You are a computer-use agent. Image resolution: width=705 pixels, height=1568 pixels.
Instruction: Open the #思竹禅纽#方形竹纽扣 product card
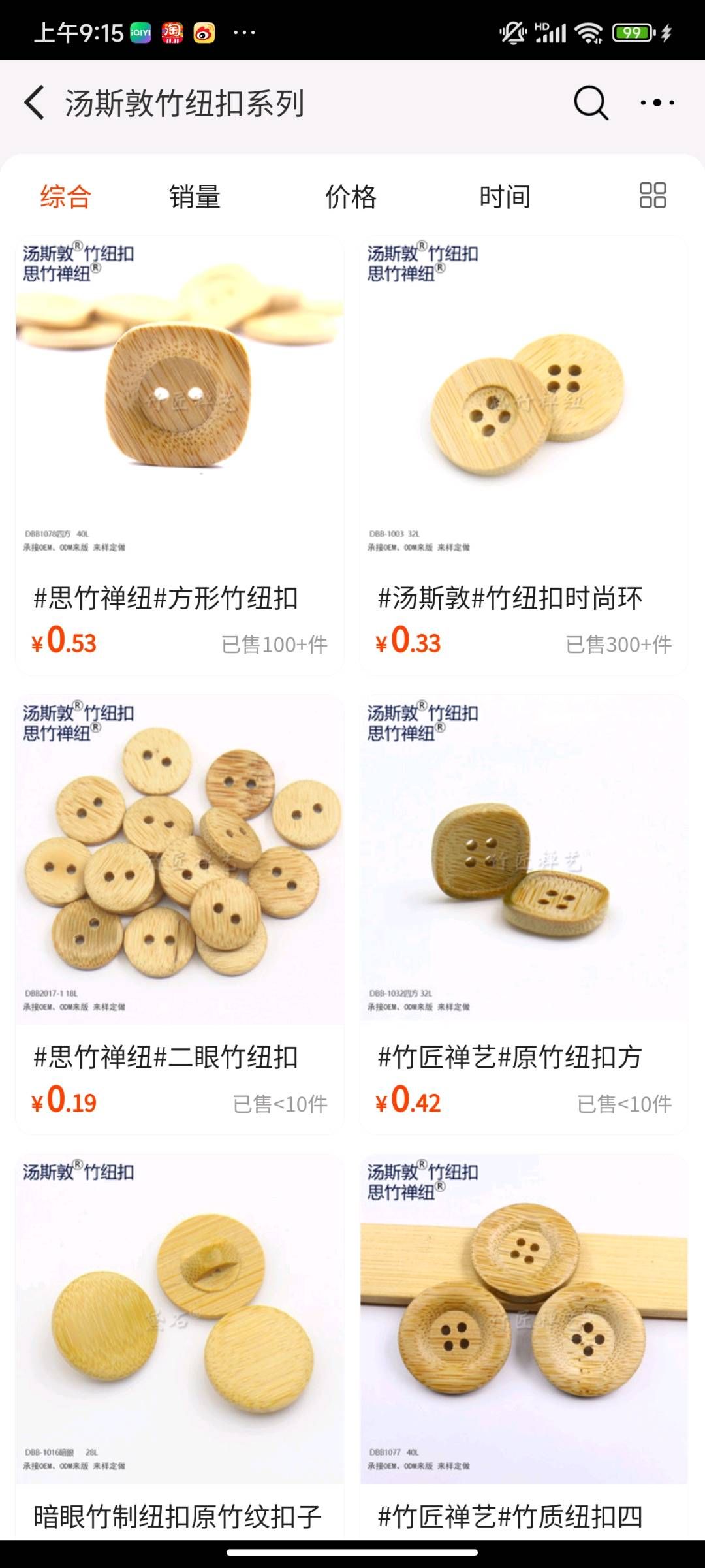(x=180, y=455)
